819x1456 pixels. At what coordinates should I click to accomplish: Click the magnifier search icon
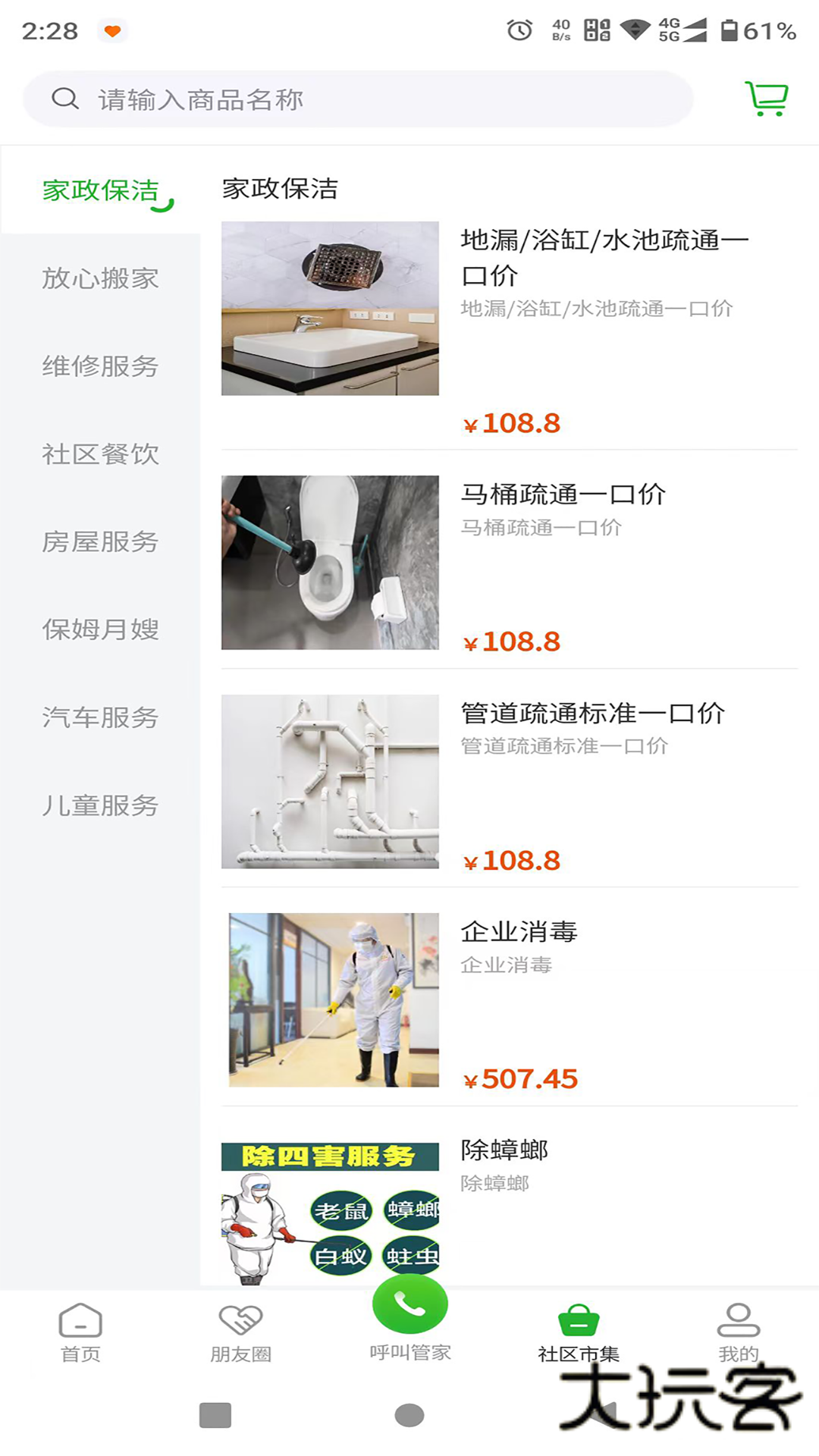click(x=64, y=98)
